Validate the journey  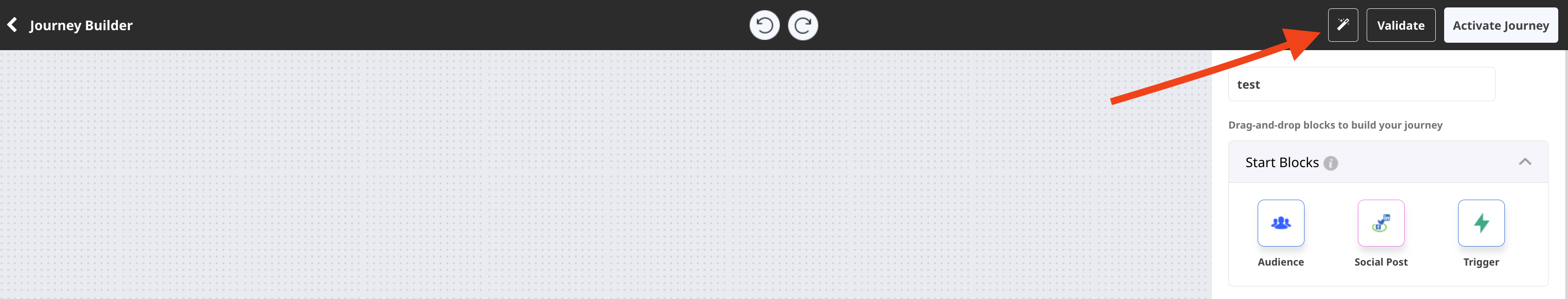(x=1400, y=26)
